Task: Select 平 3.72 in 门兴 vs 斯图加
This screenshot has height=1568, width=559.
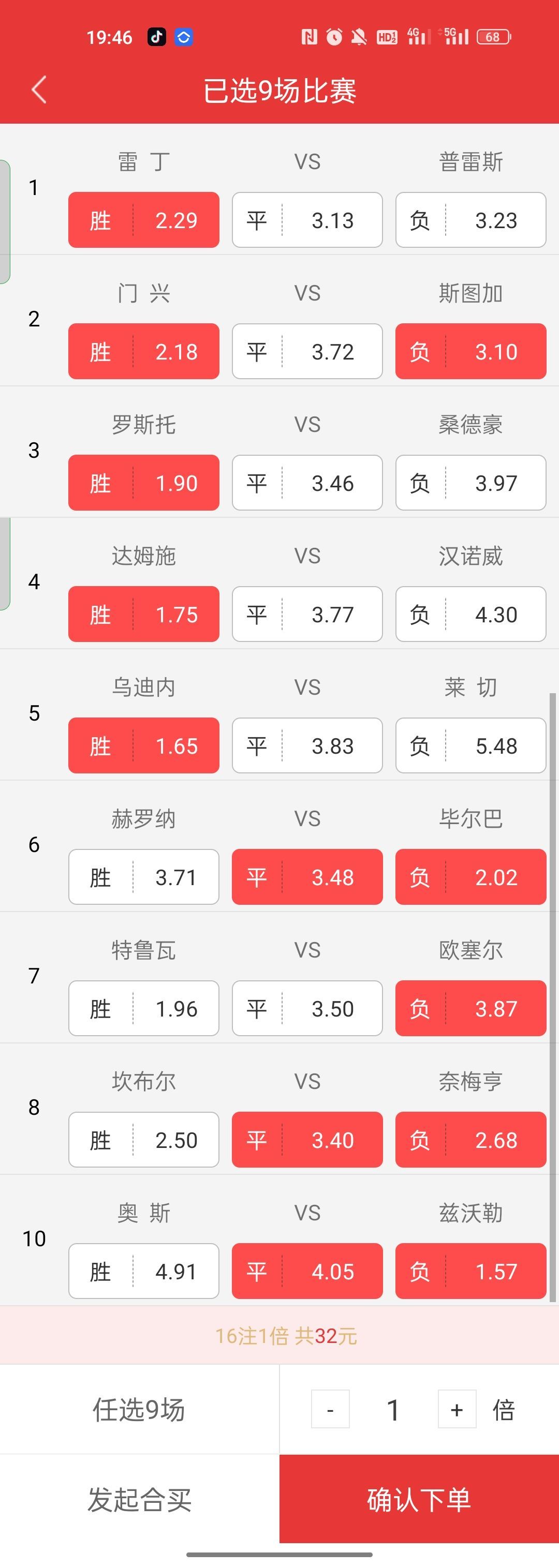Action: (x=307, y=351)
